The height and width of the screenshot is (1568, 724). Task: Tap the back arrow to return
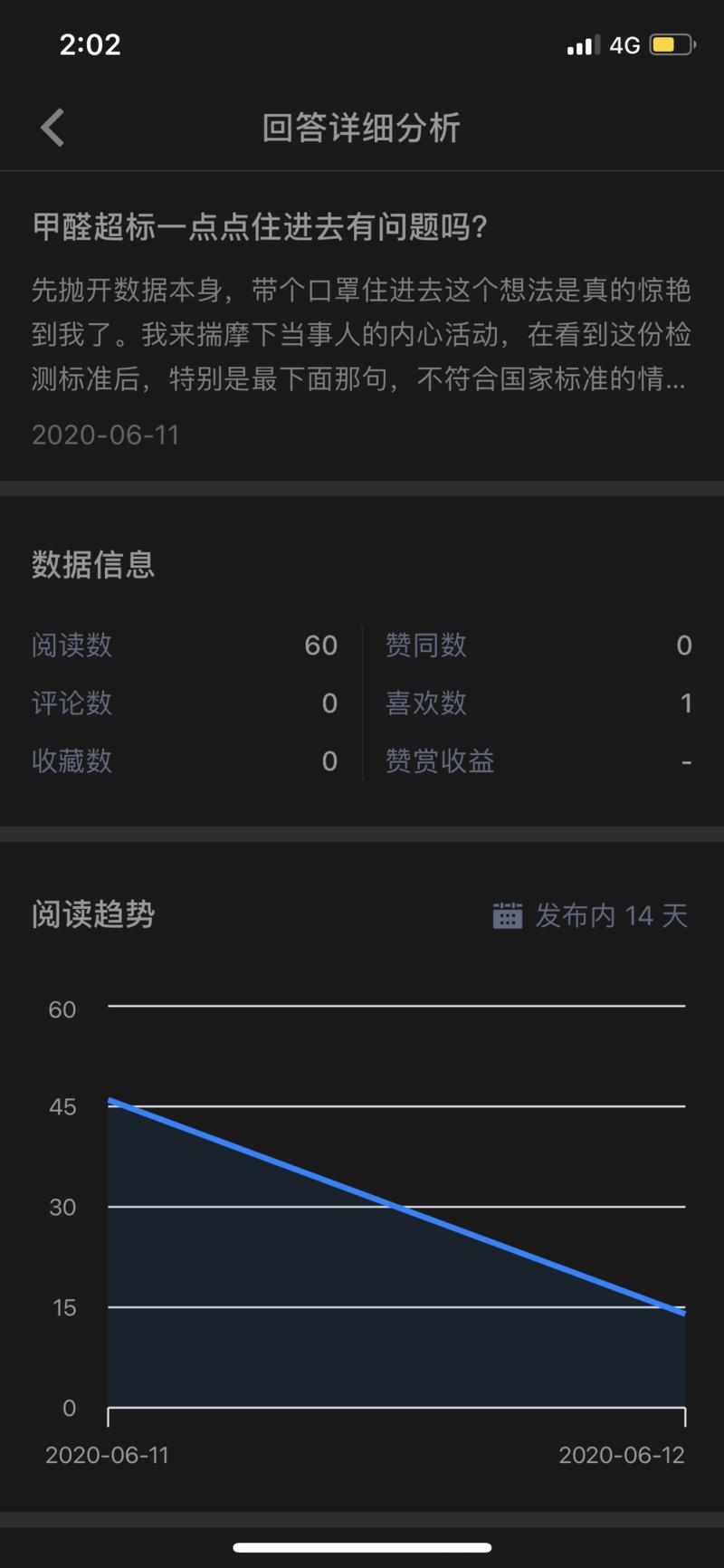52,127
